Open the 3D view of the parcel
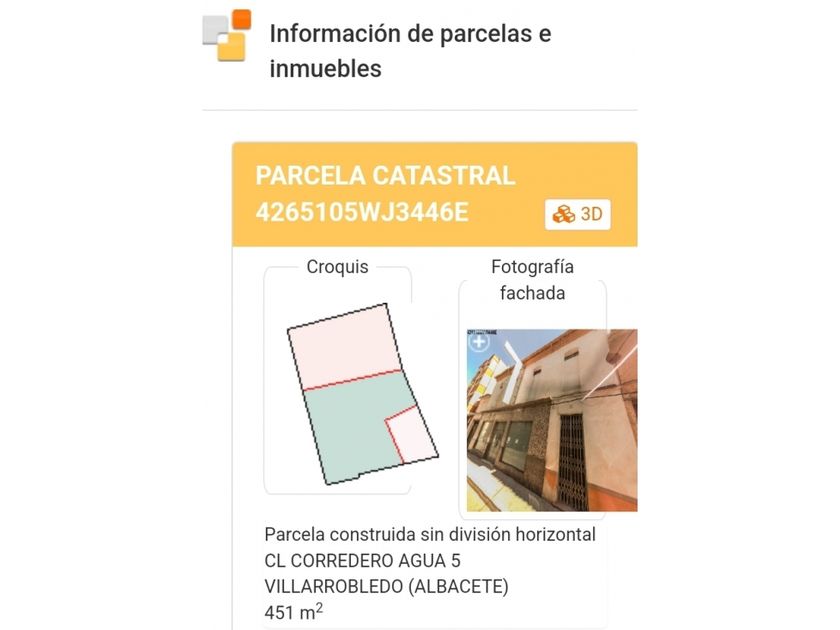Image resolution: width=840 pixels, height=630 pixels. 578,214
